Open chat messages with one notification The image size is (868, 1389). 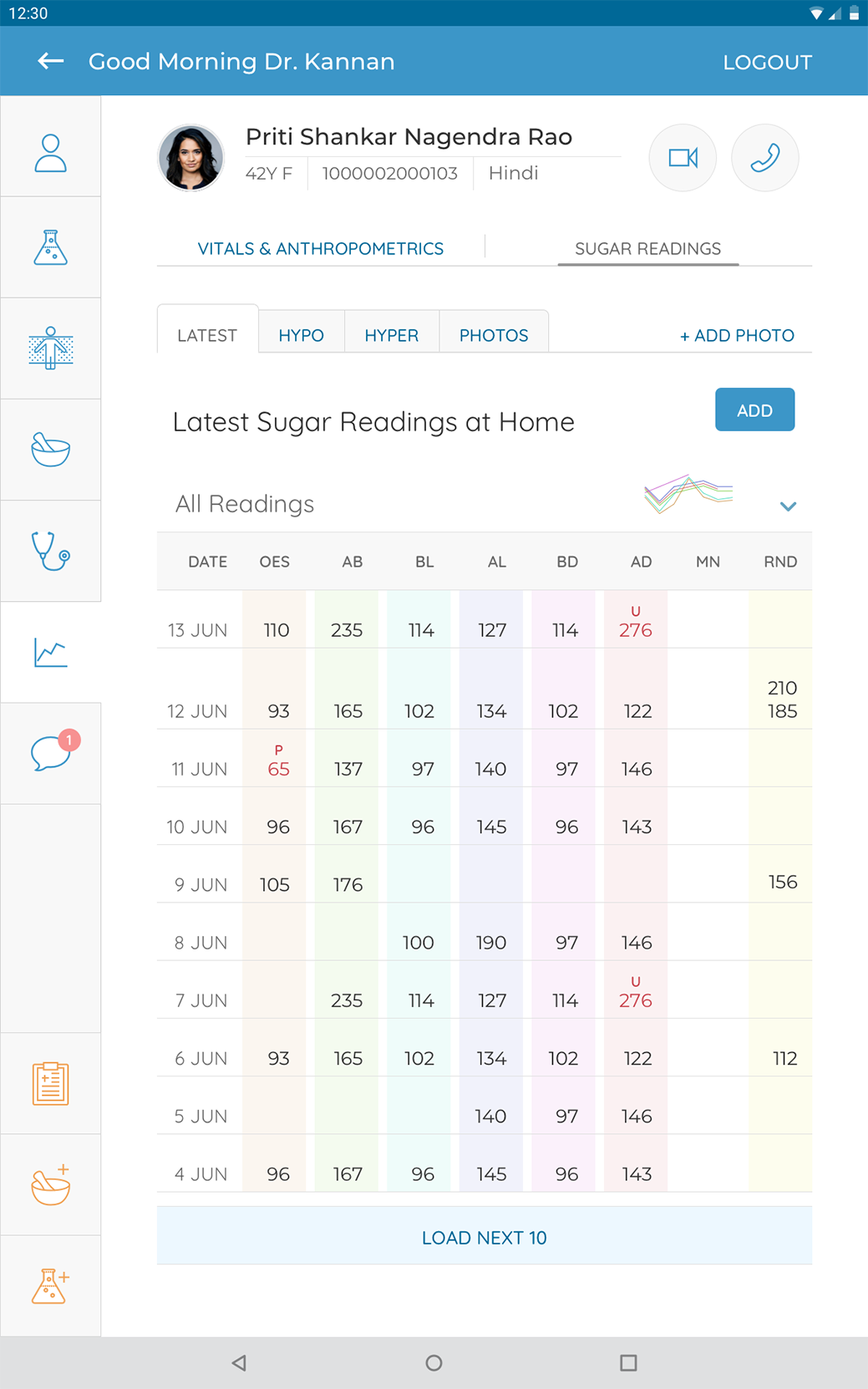pos(51,753)
